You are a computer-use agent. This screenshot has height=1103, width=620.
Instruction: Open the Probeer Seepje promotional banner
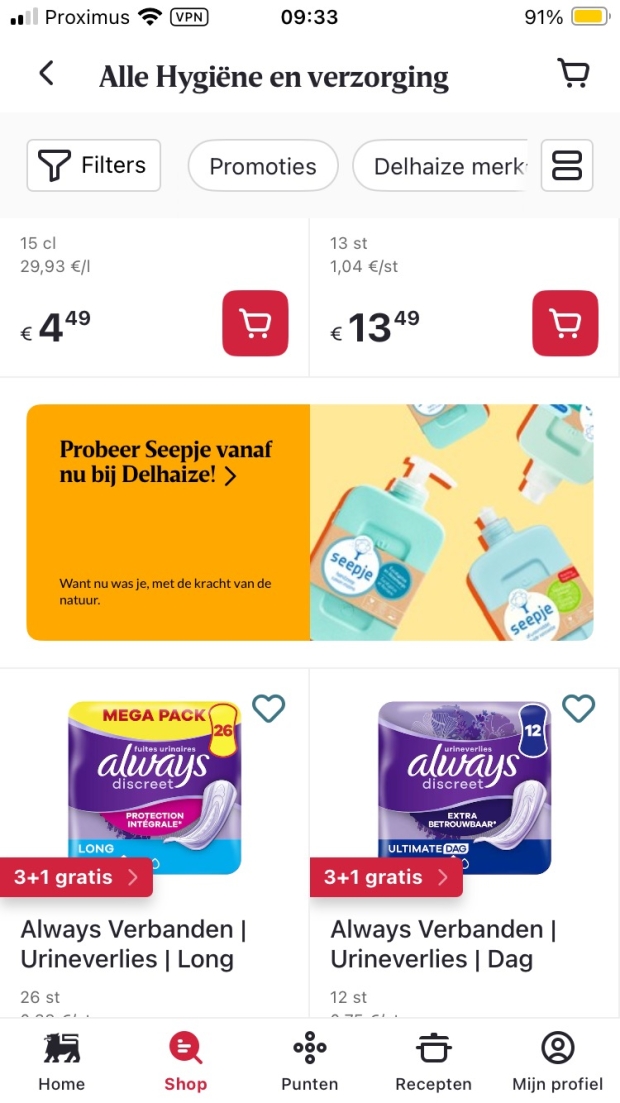coord(310,522)
